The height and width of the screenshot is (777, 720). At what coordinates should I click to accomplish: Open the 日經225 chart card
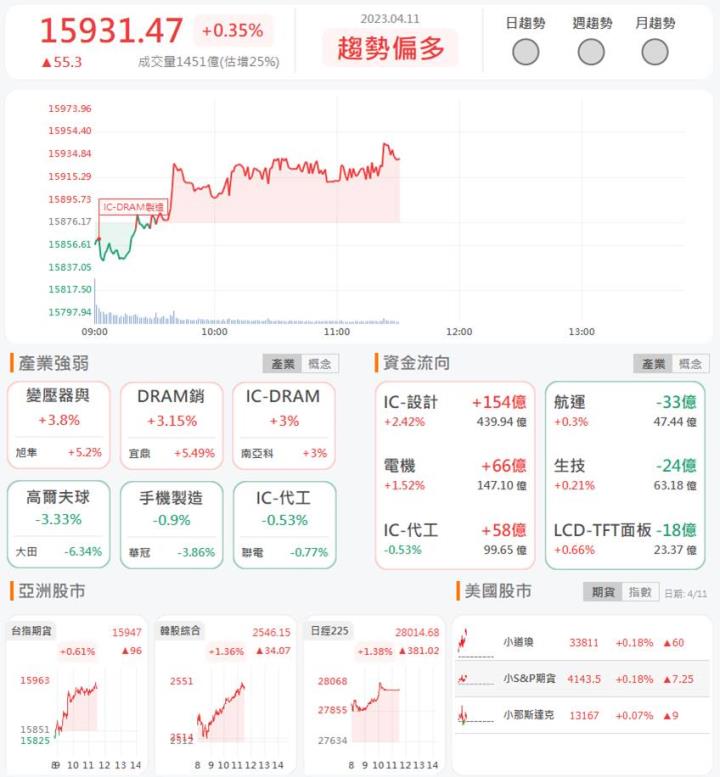pyautogui.click(x=372, y=692)
